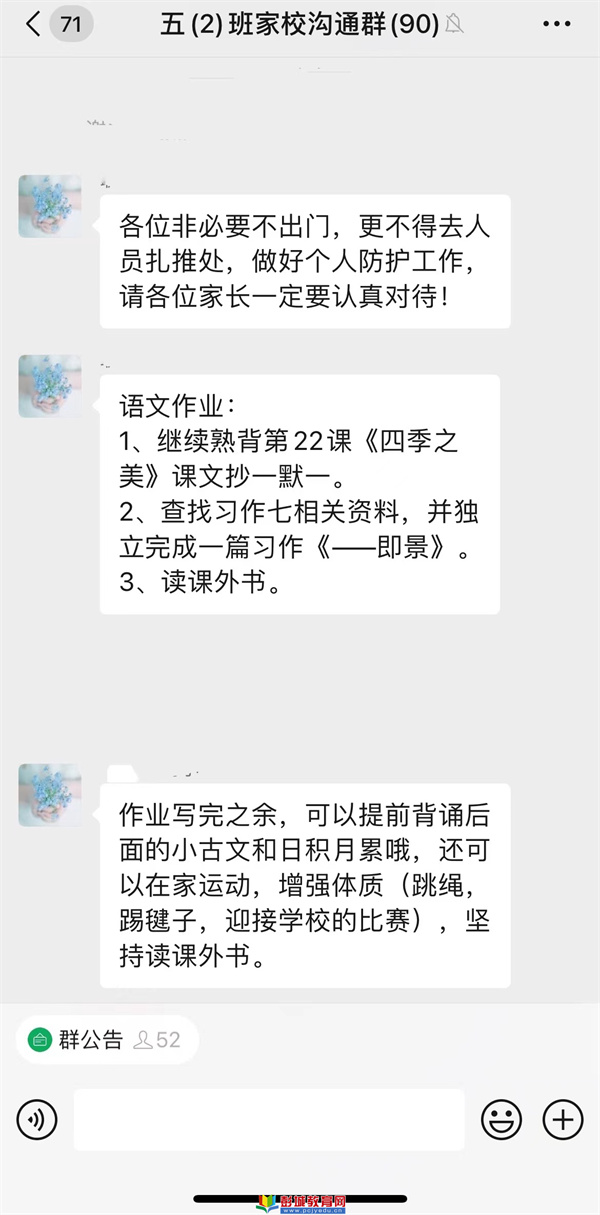Open the 群公告 group announcement chip
This screenshot has height=1215, width=600.
[x=105, y=1040]
